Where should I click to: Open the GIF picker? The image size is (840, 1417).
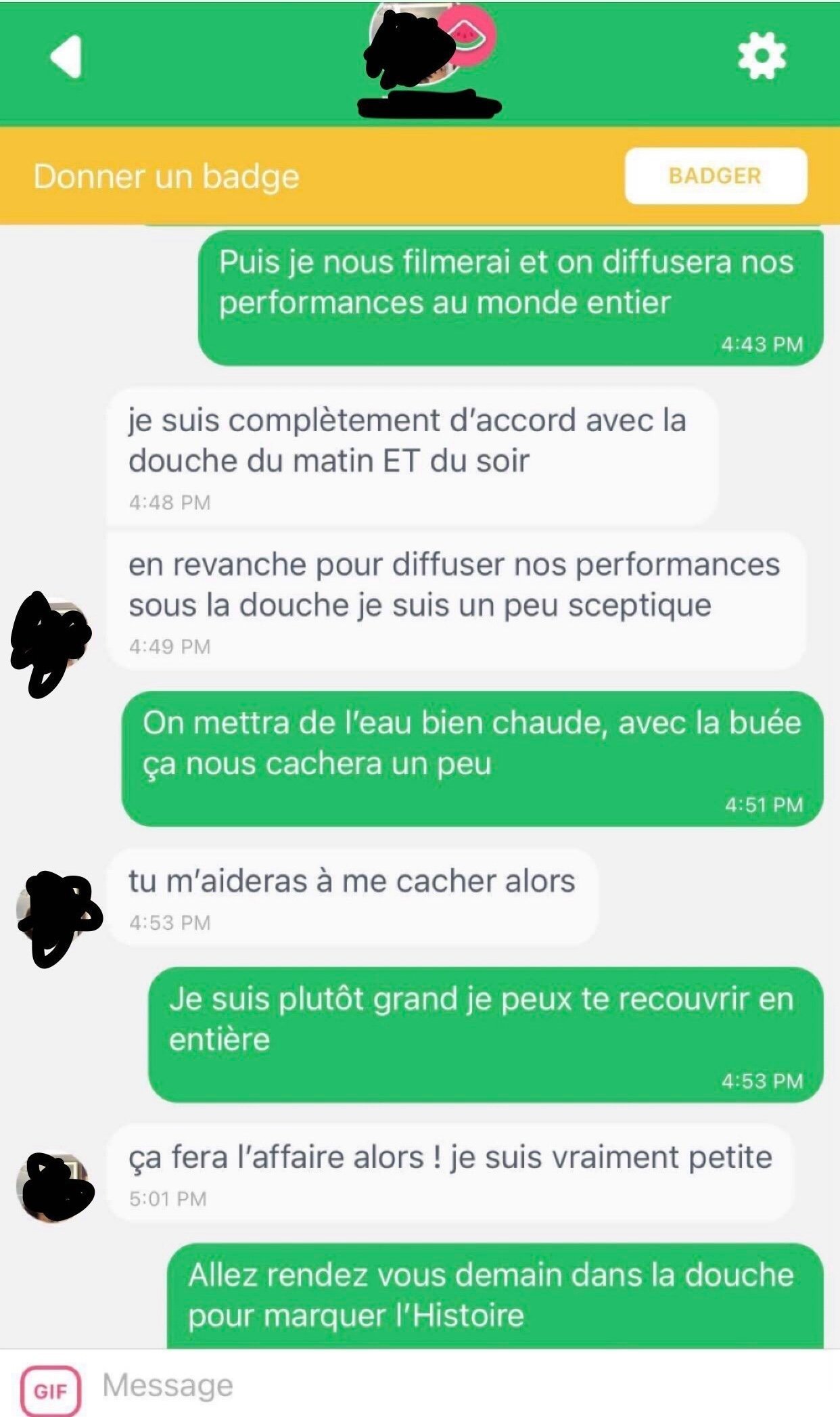coord(50,1391)
